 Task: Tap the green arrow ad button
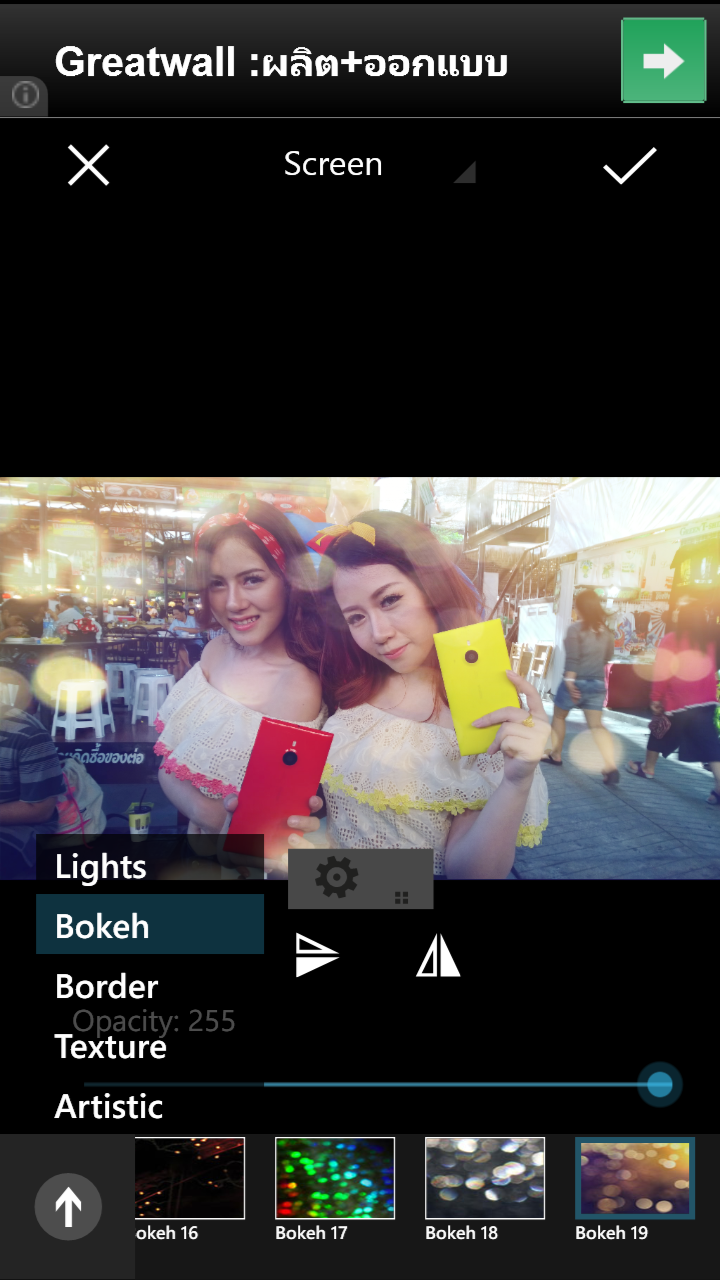(x=663, y=60)
